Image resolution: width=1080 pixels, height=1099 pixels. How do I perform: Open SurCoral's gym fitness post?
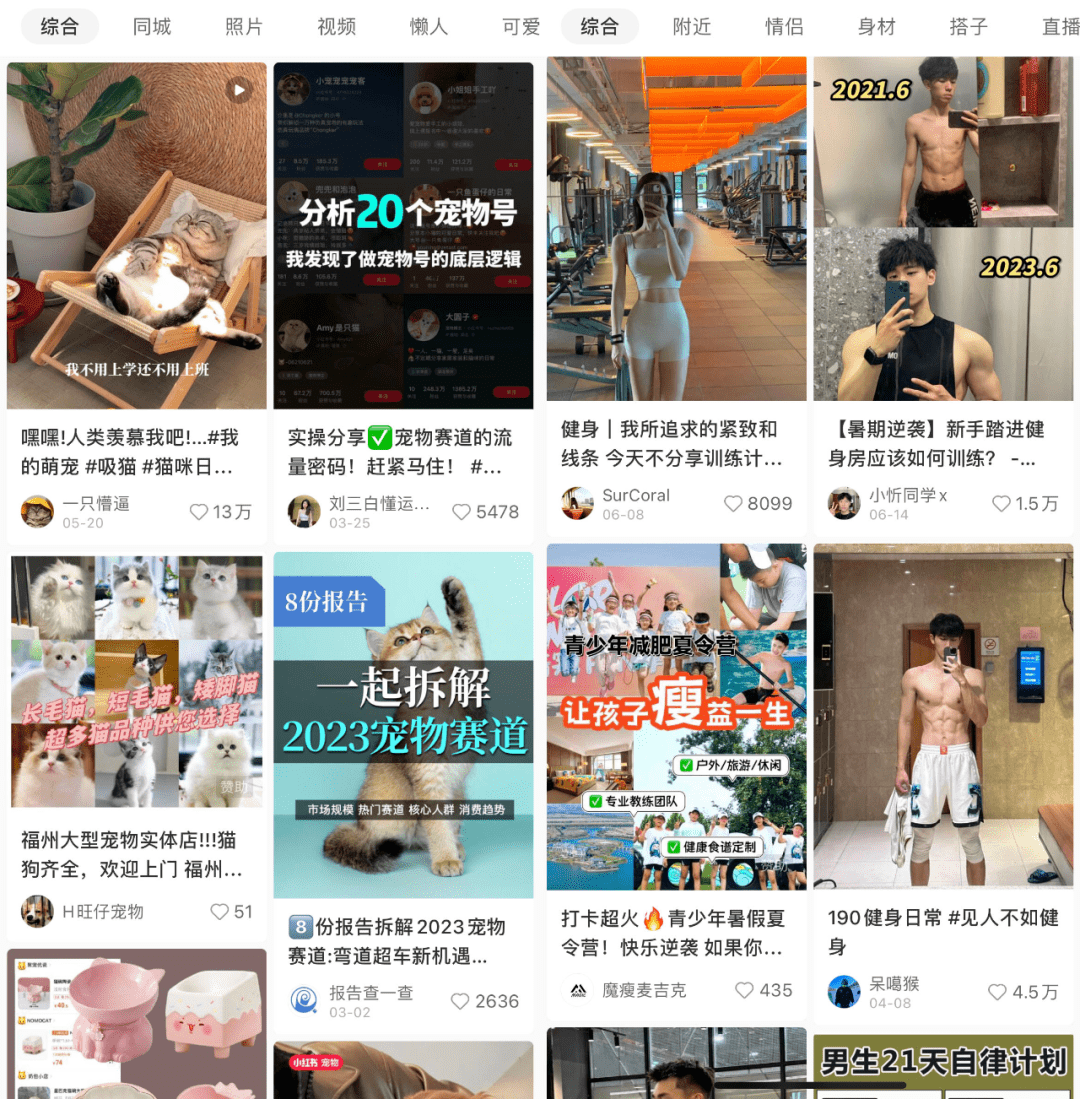click(676, 228)
